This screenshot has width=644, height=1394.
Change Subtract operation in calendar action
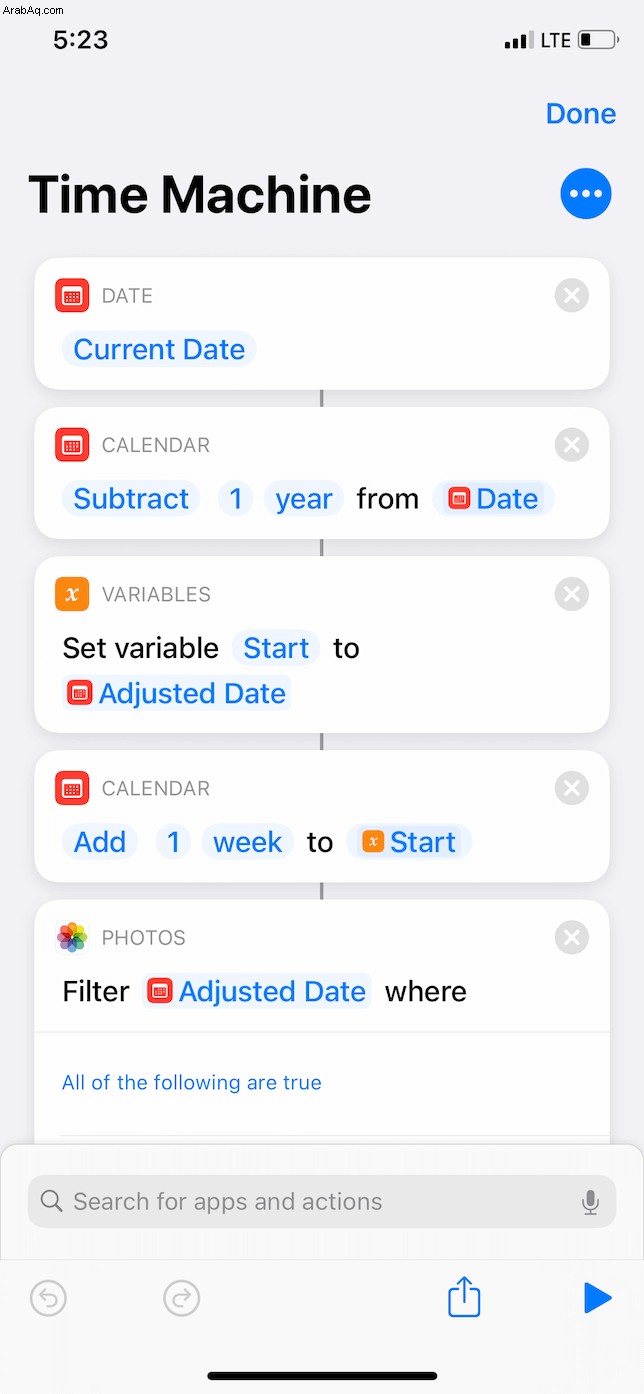131,498
